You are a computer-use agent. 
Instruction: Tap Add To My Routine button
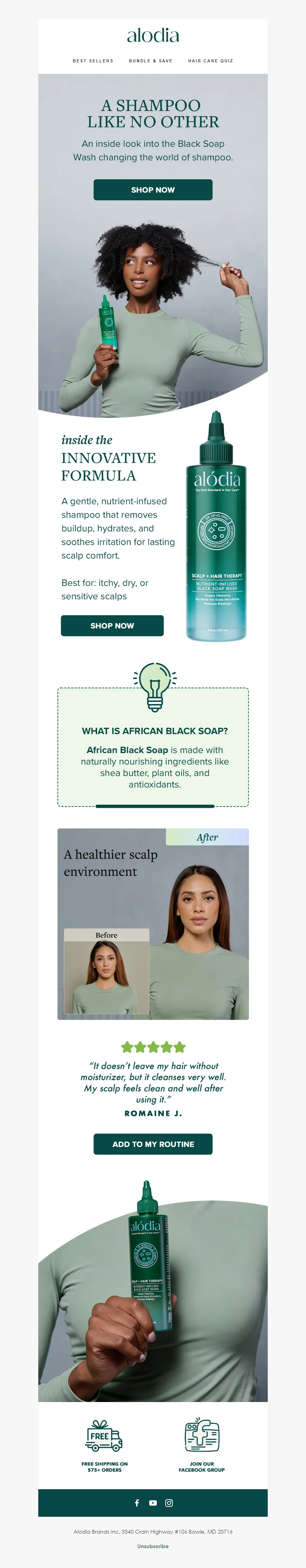[x=153, y=1144]
